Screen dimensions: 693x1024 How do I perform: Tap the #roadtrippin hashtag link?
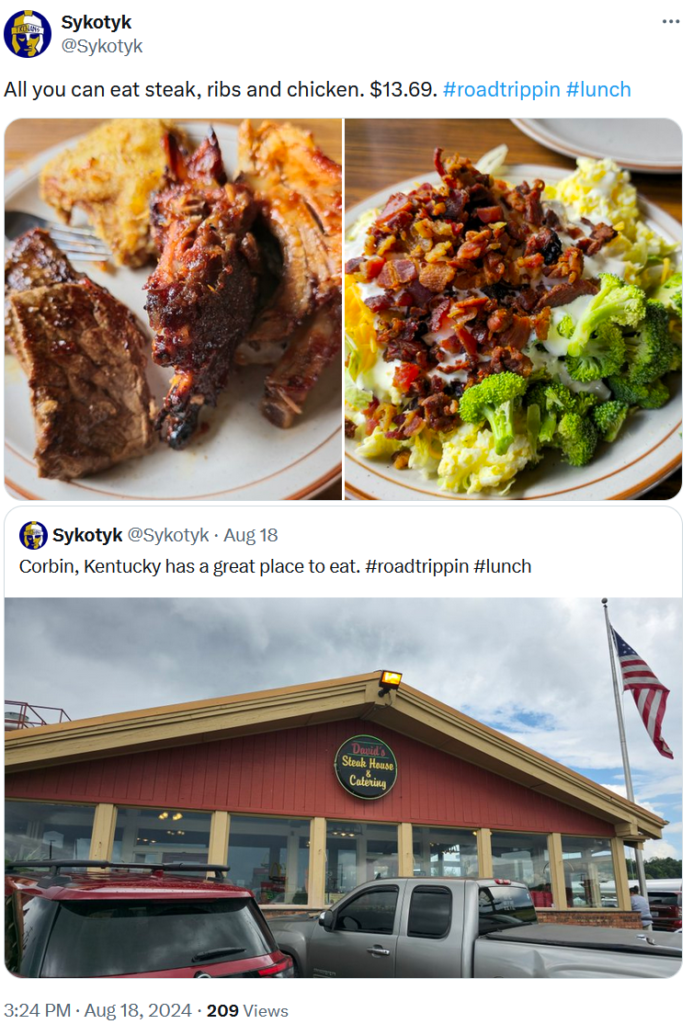coord(500,89)
